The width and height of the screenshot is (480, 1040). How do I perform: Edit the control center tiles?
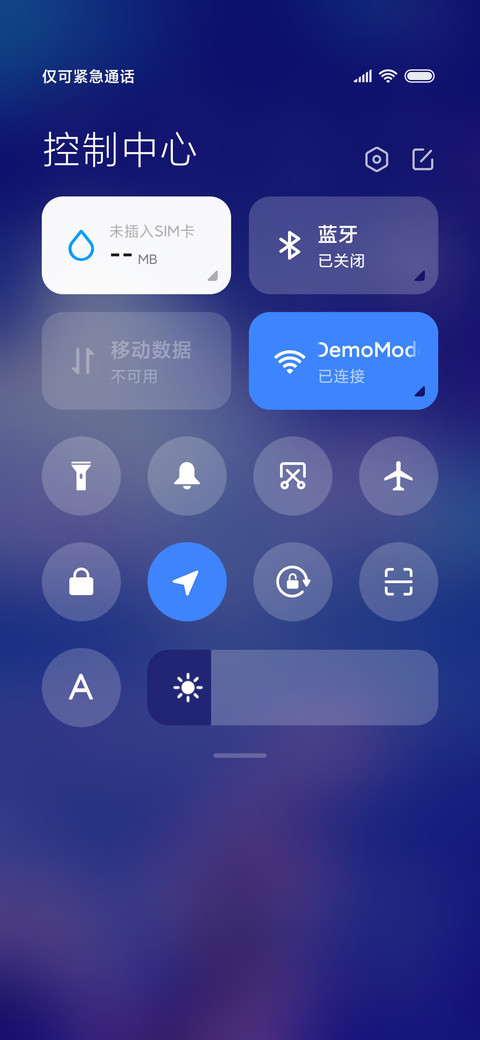(x=423, y=159)
